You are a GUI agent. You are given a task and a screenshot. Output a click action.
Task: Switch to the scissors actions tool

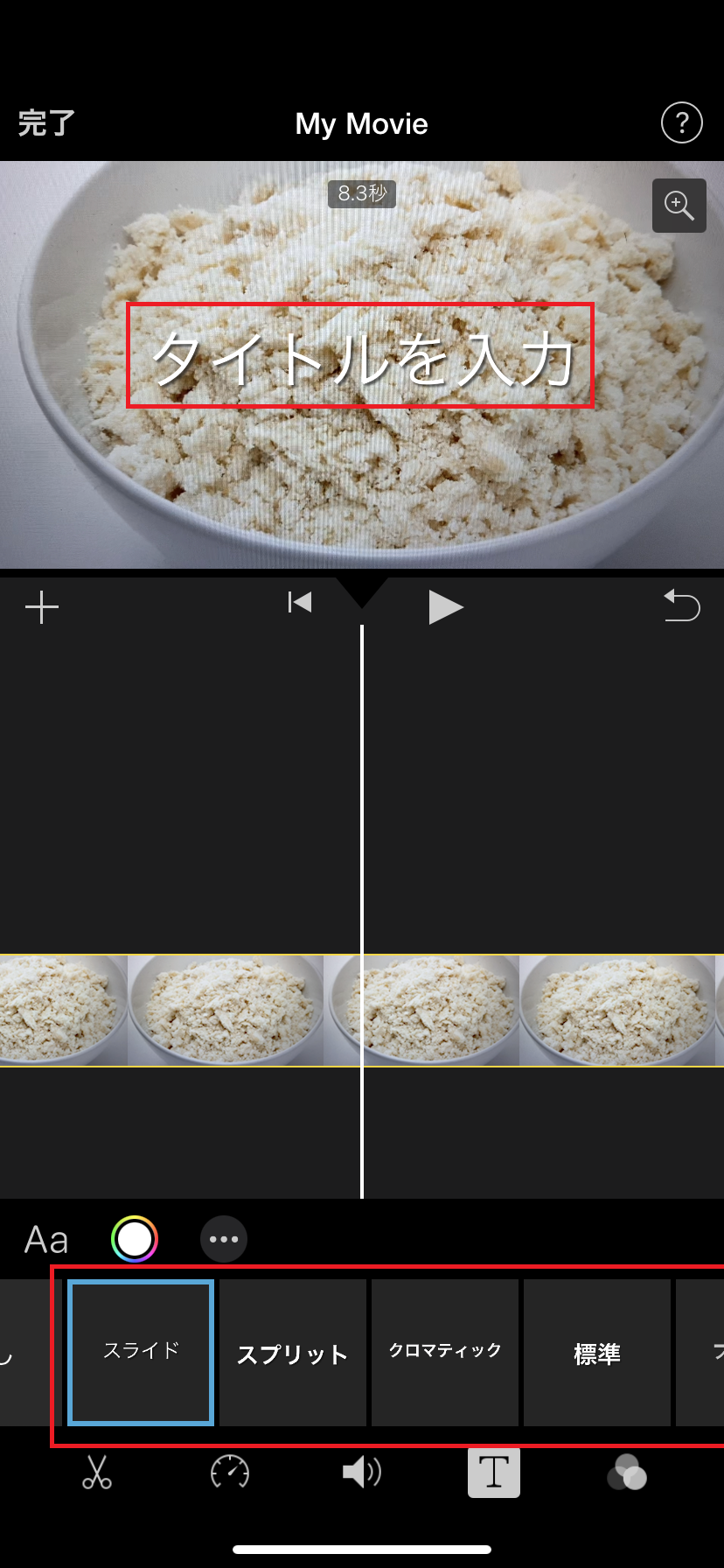(x=97, y=1473)
